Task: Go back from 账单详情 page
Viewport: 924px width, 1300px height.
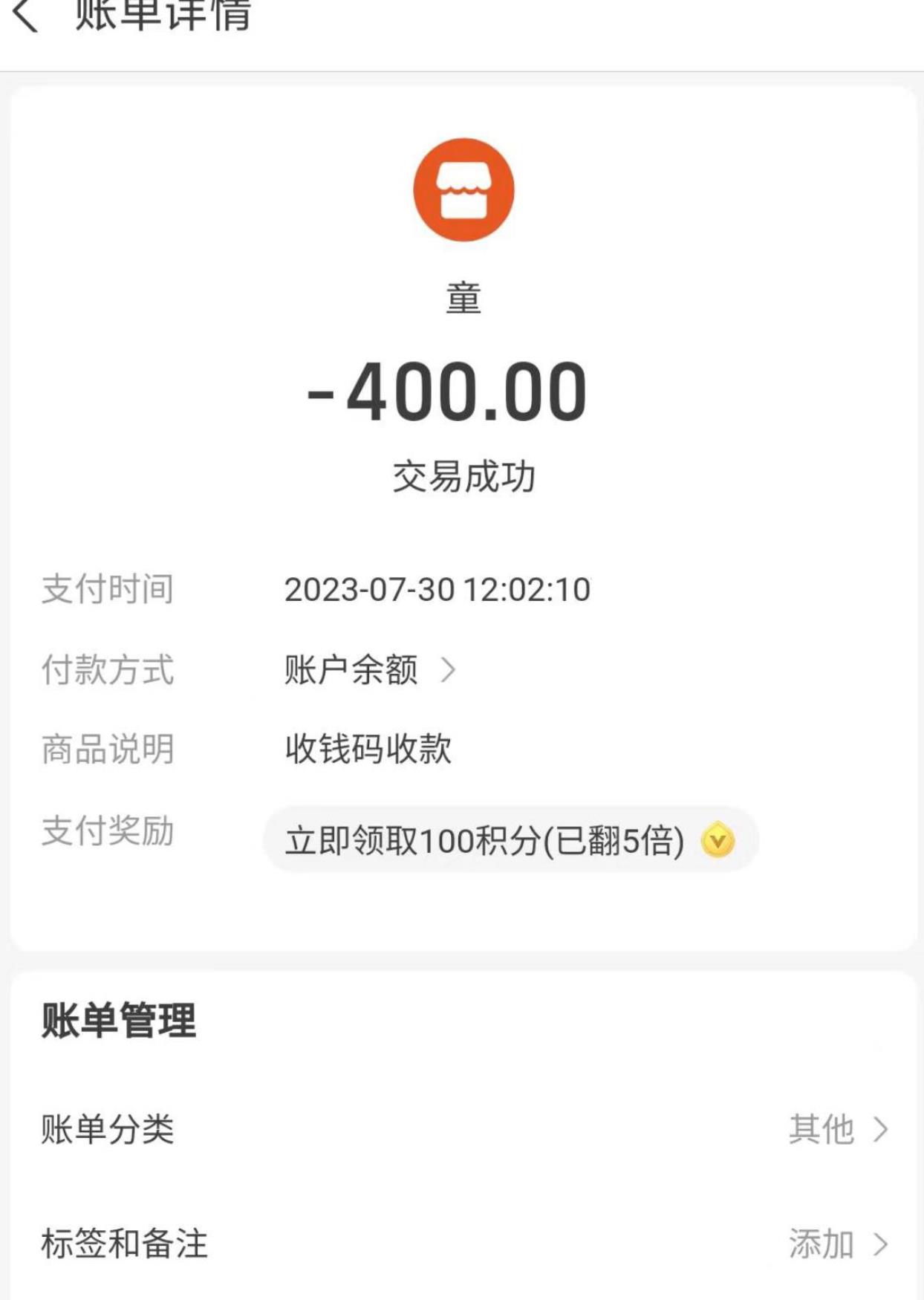Action: click(x=25, y=15)
